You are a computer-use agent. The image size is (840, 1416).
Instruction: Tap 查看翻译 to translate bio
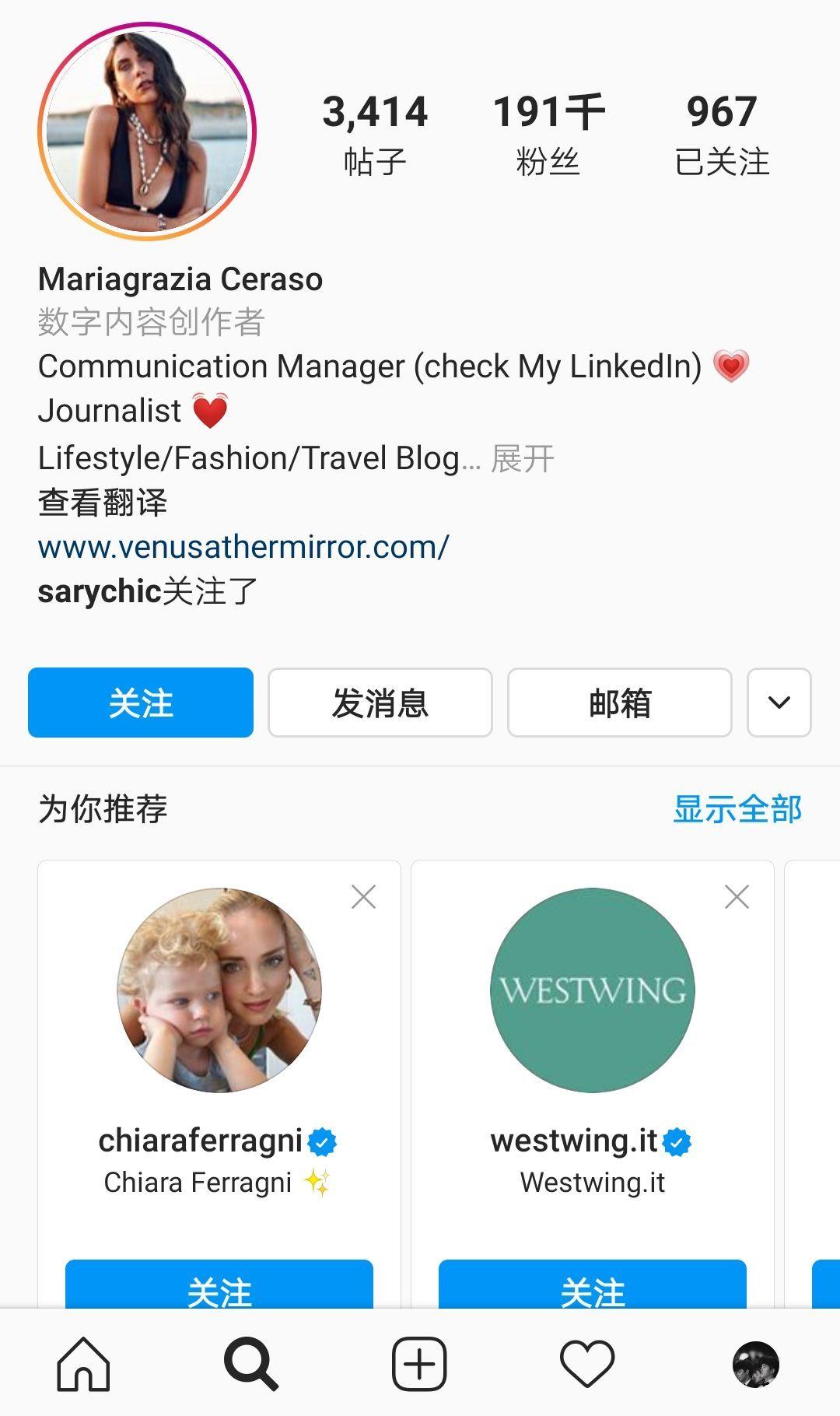[103, 503]
